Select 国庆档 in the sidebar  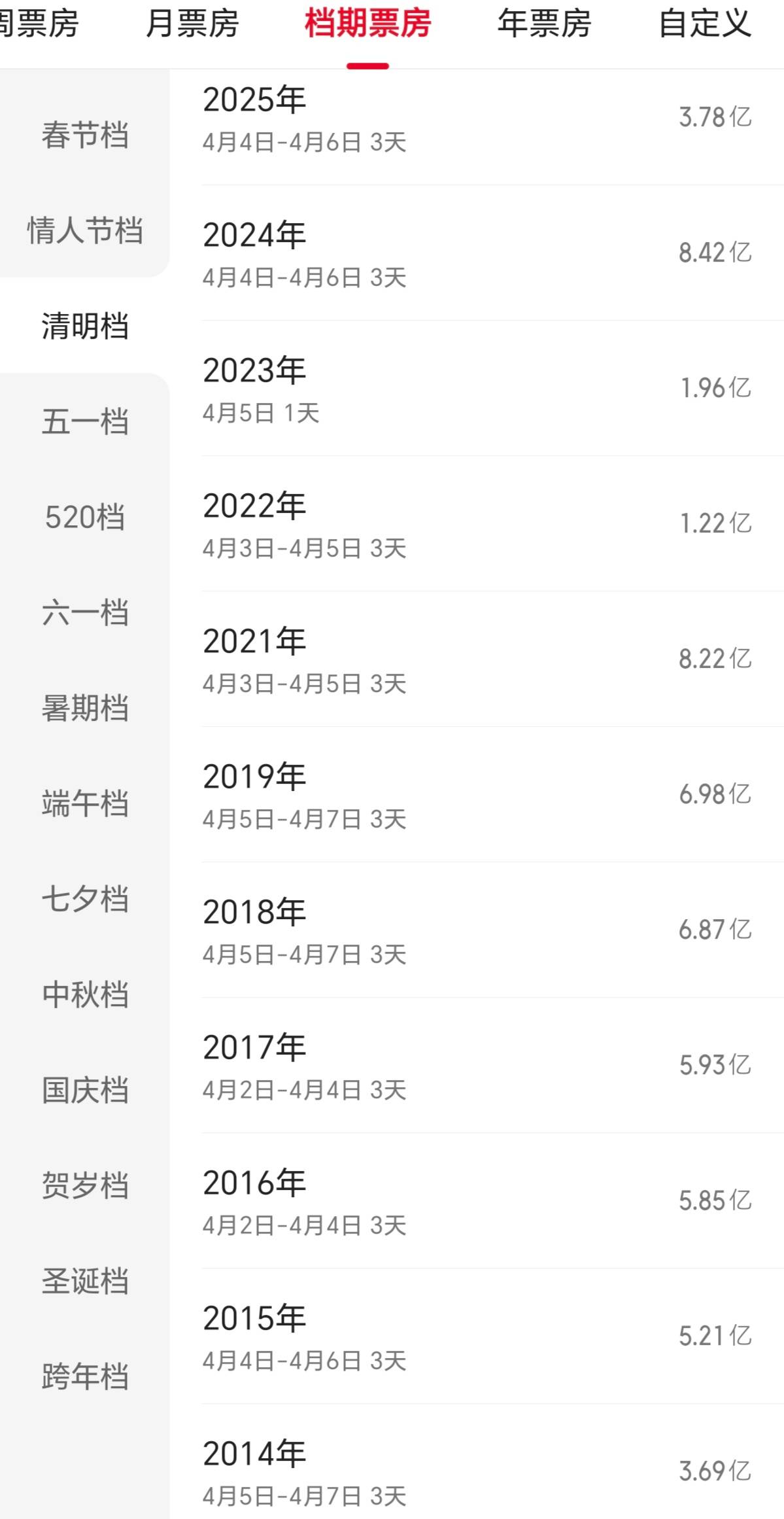85,1090
